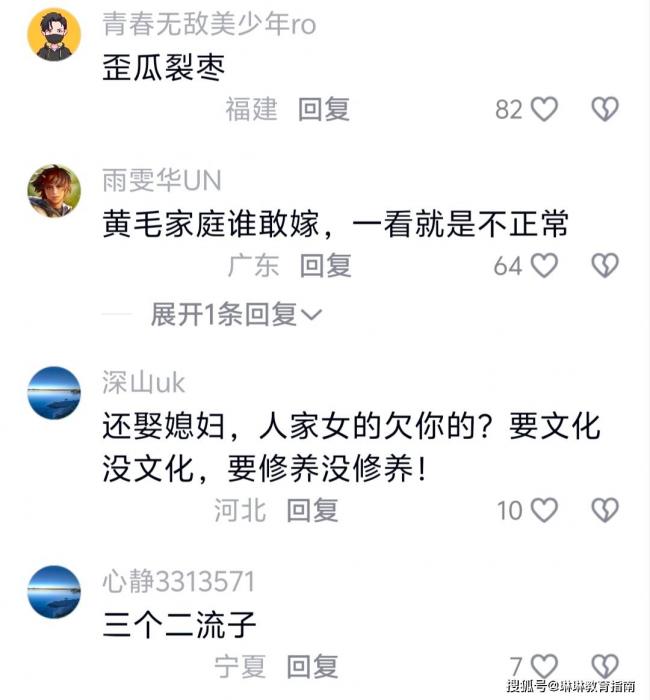Viewport: 650px width, 700px height.
Task: View 雨雯华UN's profile avatar
Action: [x=54, y=191]
